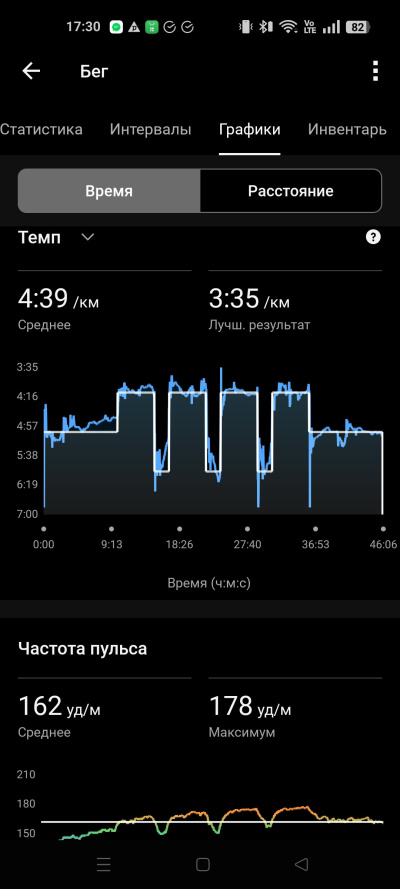
Task: Open the Инвентарь tab
Action: [x=347, y=129]
